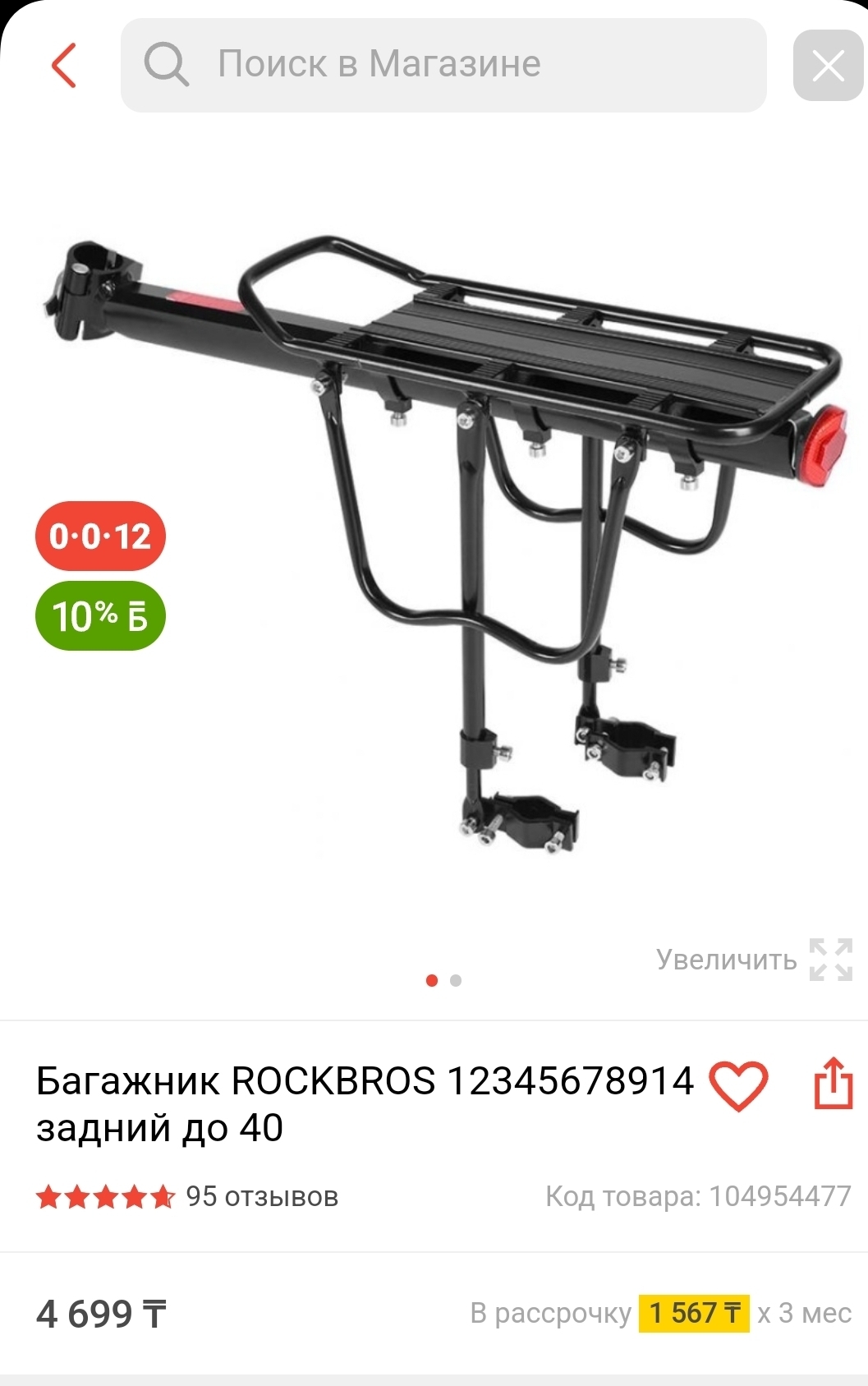
Task: Select the second image page dot
Action: tap(456, 980)
